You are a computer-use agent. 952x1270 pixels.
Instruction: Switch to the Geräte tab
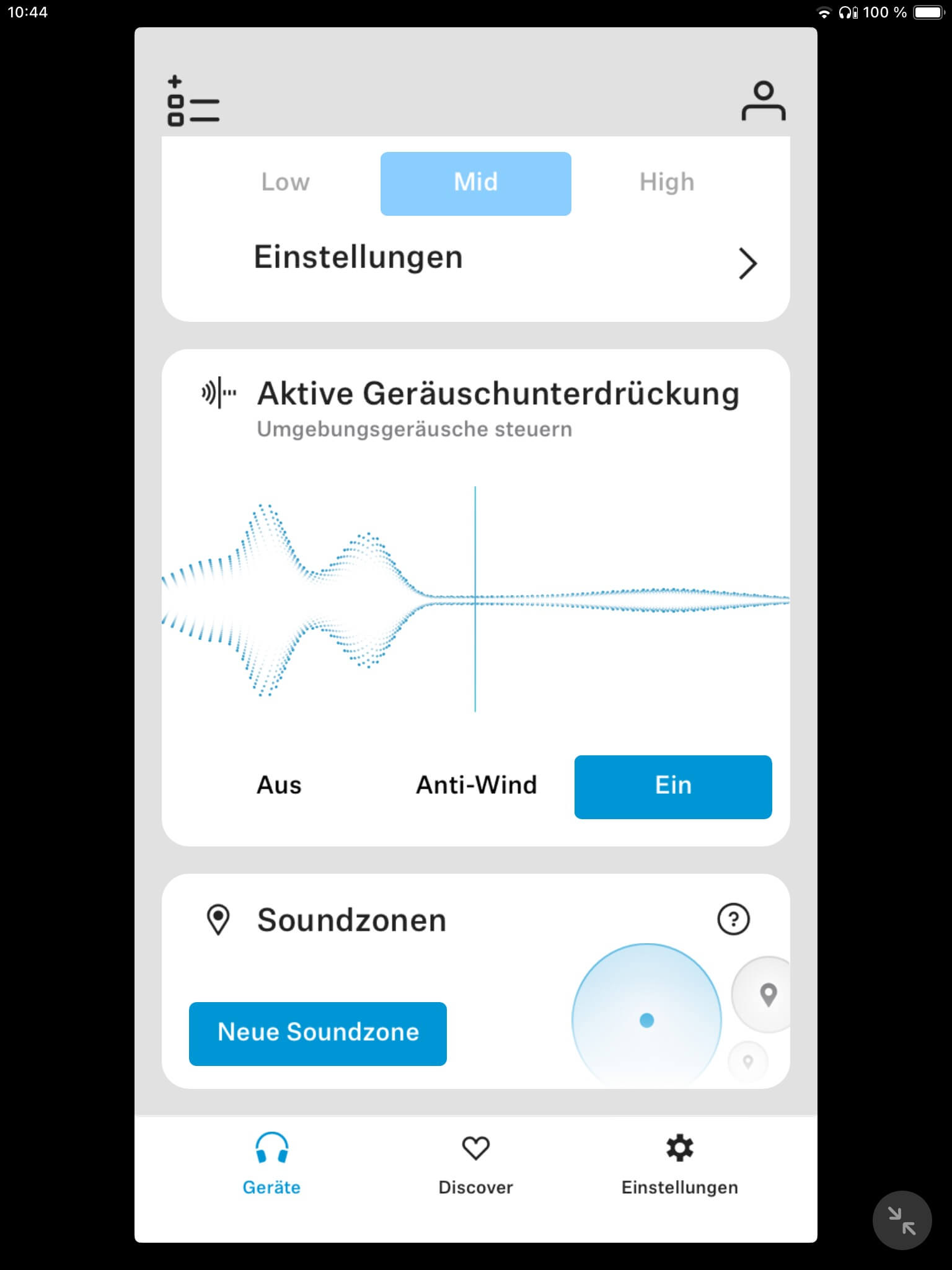point(271,1165)
